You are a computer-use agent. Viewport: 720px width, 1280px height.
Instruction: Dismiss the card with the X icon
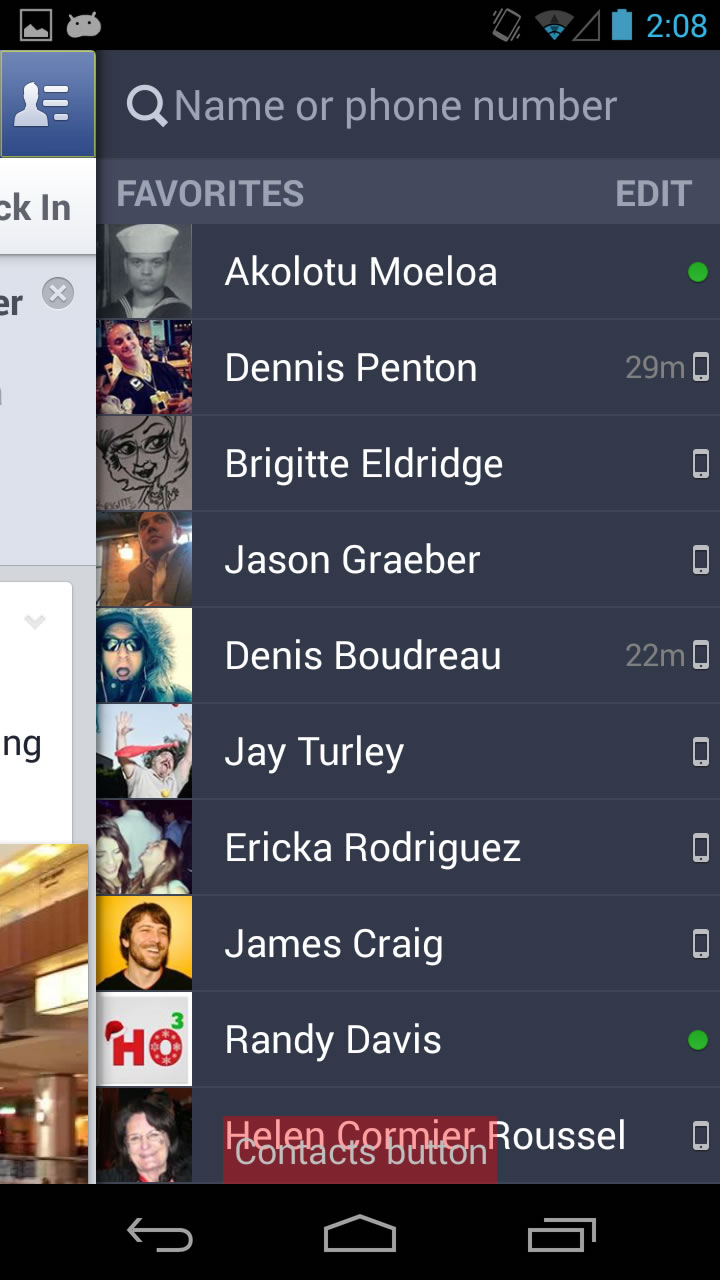[x=58, y=294]
